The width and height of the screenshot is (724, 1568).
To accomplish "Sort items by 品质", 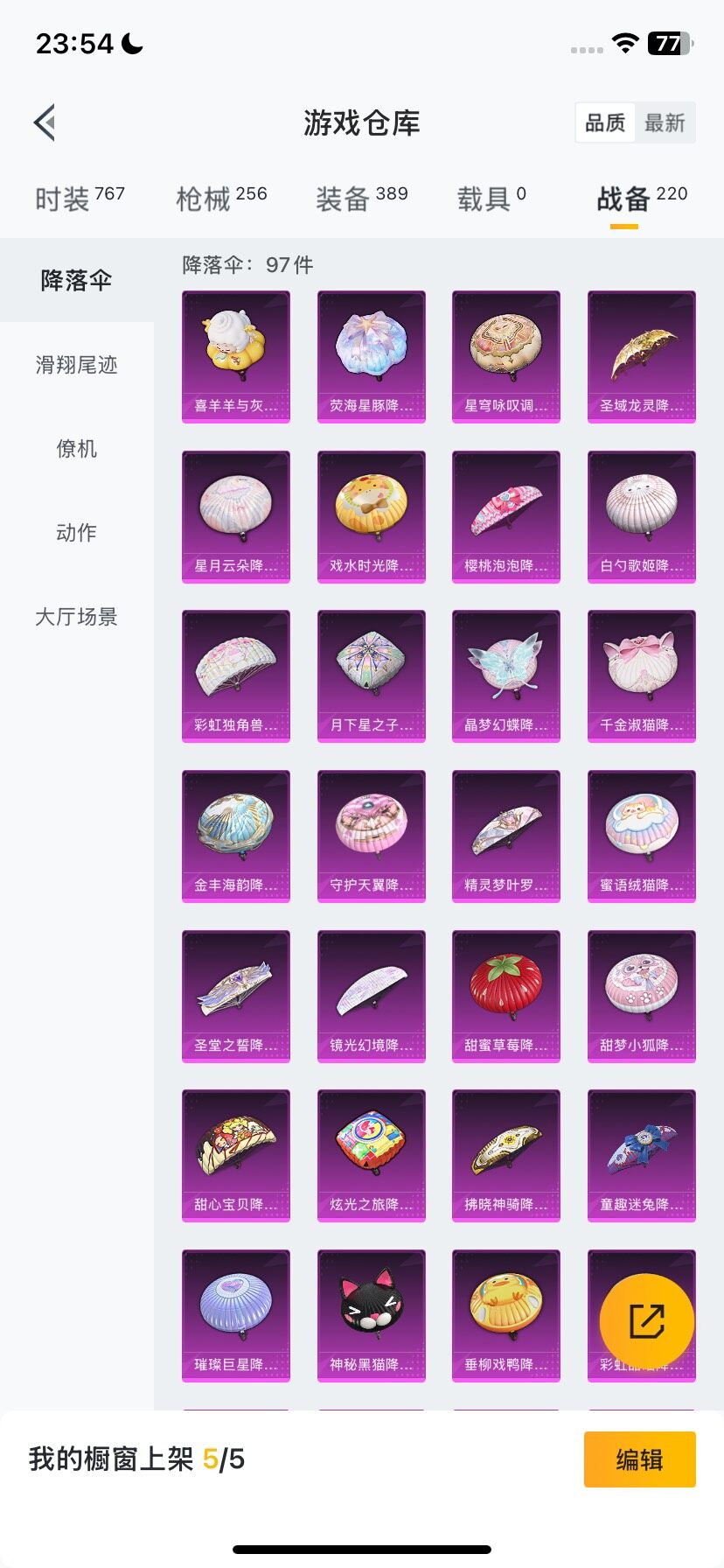I will click(x=605, y=123).
